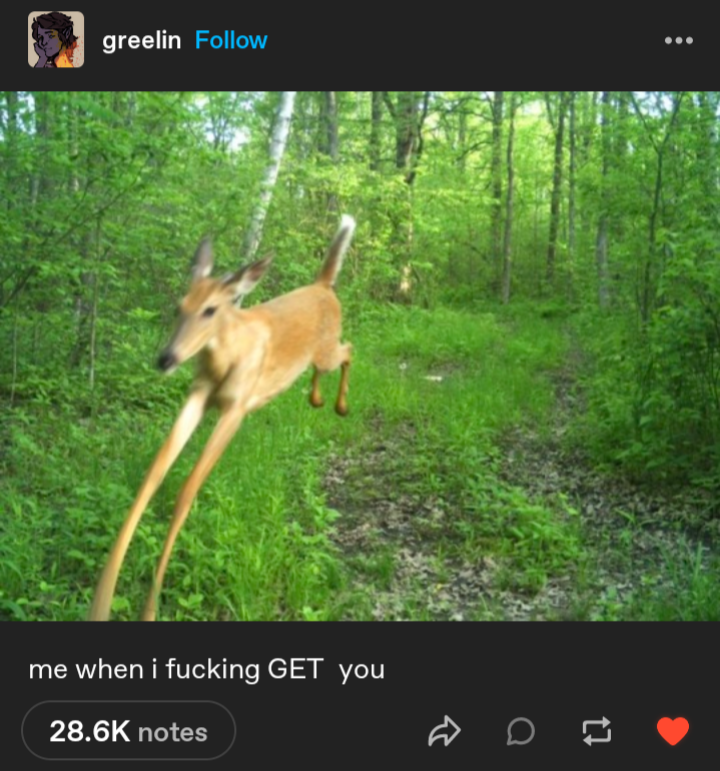Tap the greelin username
Image resolution: width=720 pixels, height=771 pixels.
click(x=141, y=40)
